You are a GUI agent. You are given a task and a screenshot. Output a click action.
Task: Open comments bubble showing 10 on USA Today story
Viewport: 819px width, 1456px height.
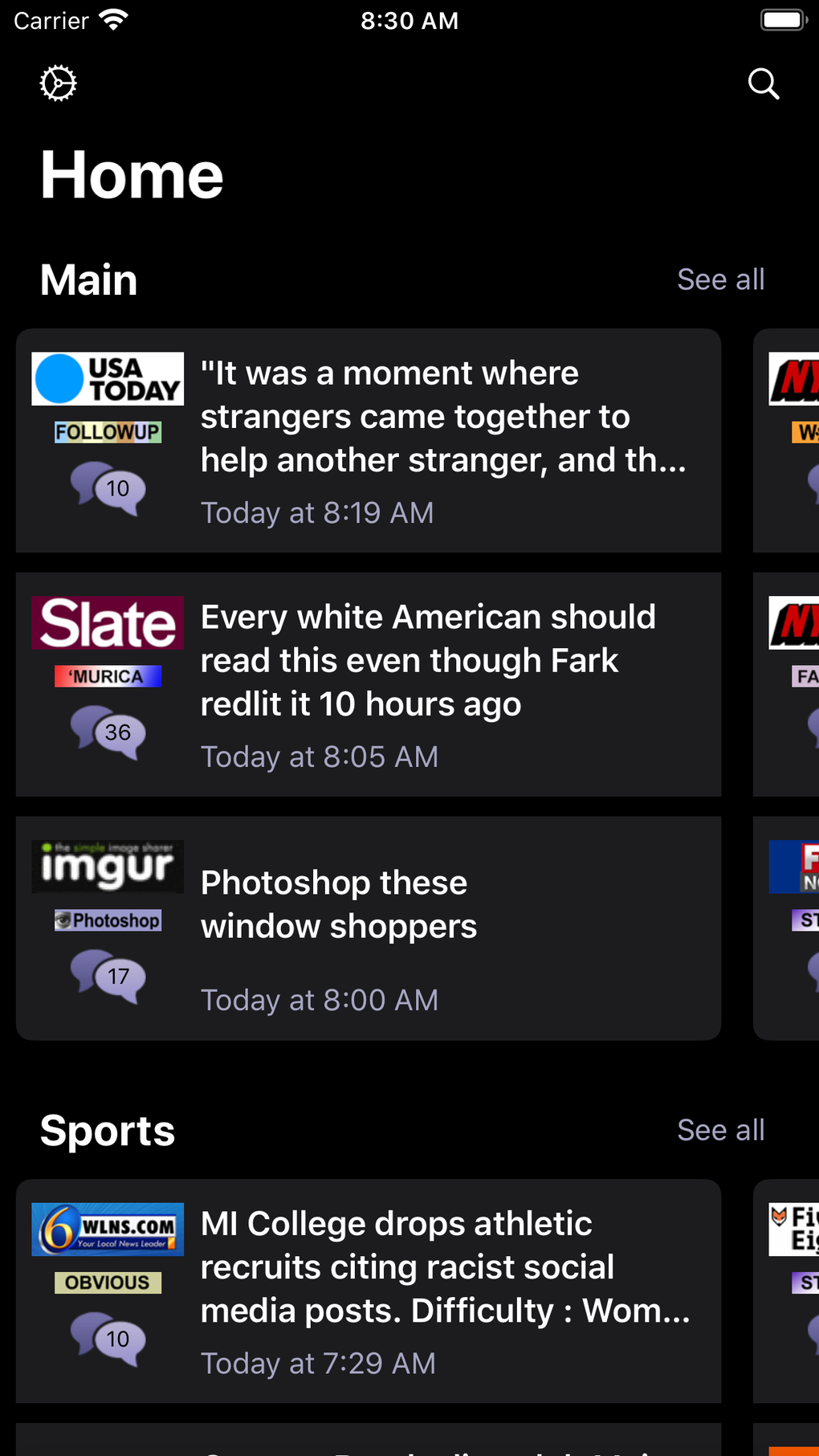tap(107, 489)
